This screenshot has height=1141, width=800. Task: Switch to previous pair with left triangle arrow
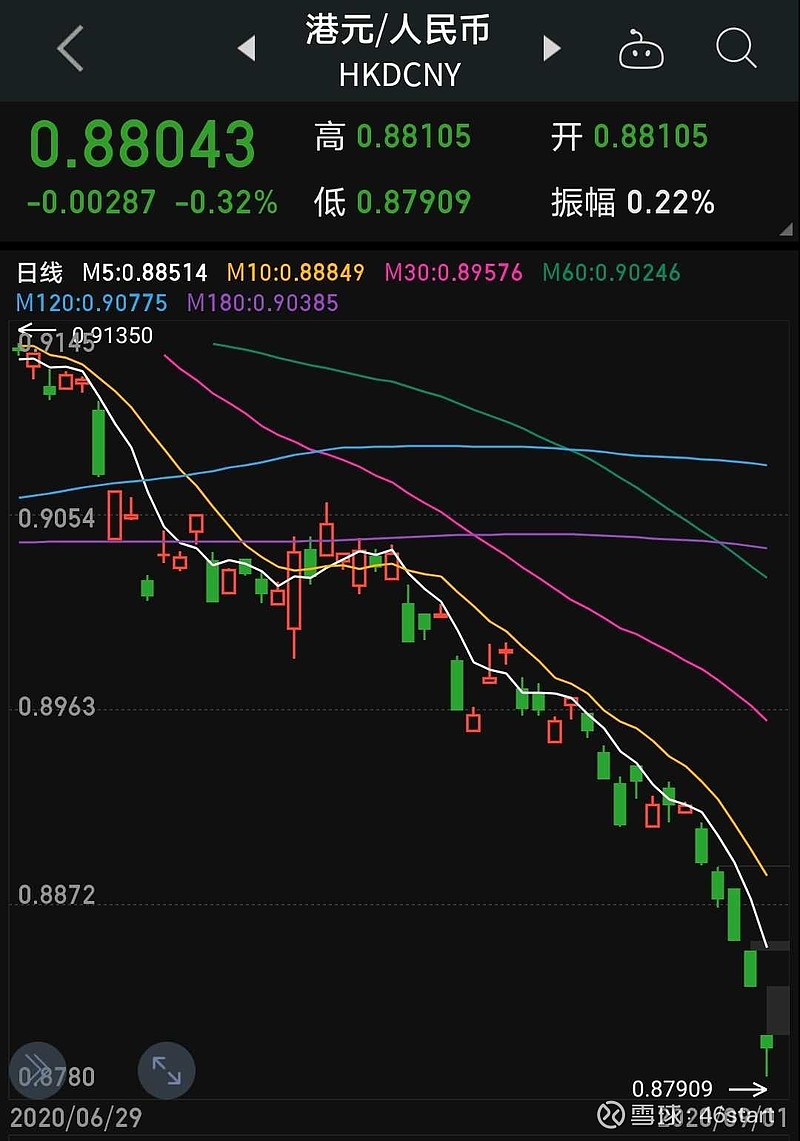tap(246, 49)
